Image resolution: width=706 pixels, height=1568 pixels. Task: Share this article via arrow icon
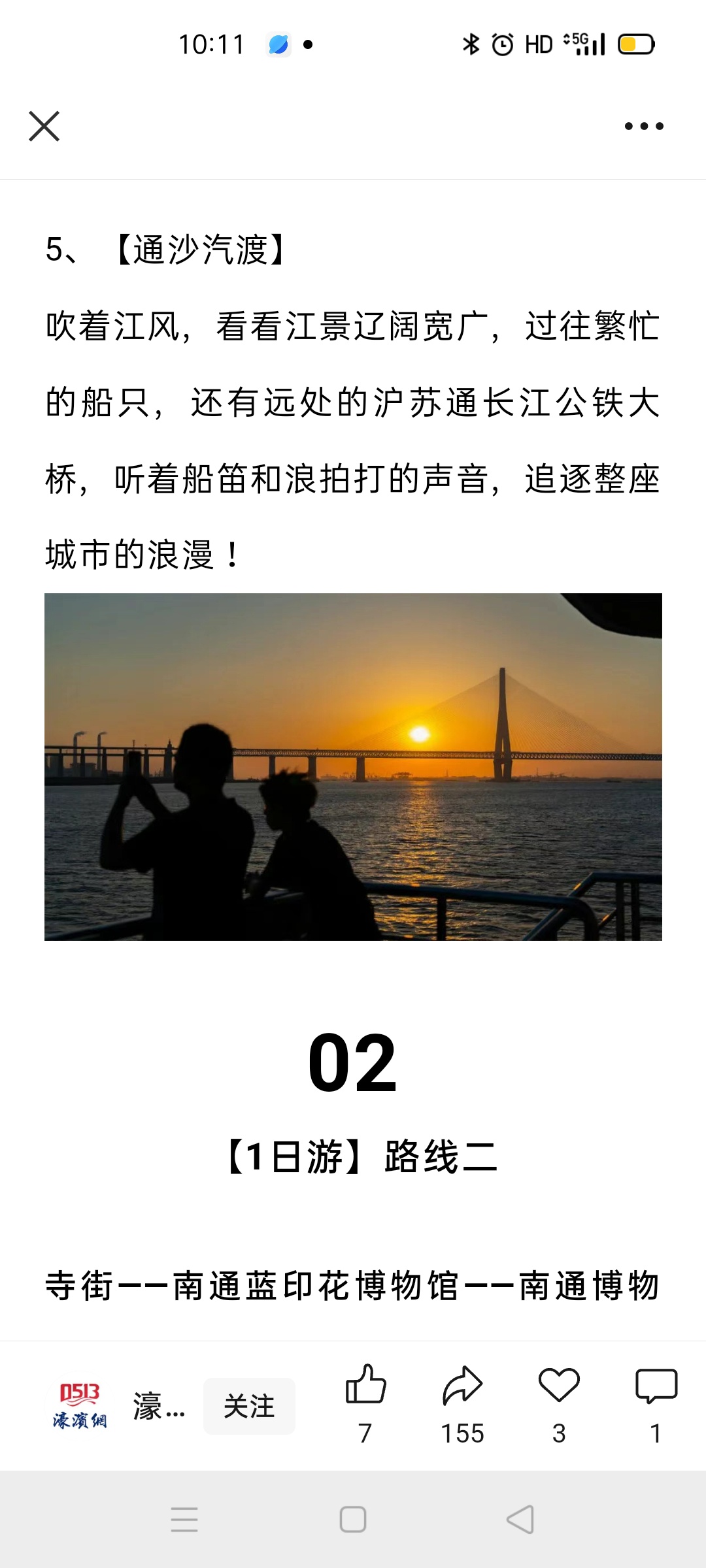[x=462, y=1385]
